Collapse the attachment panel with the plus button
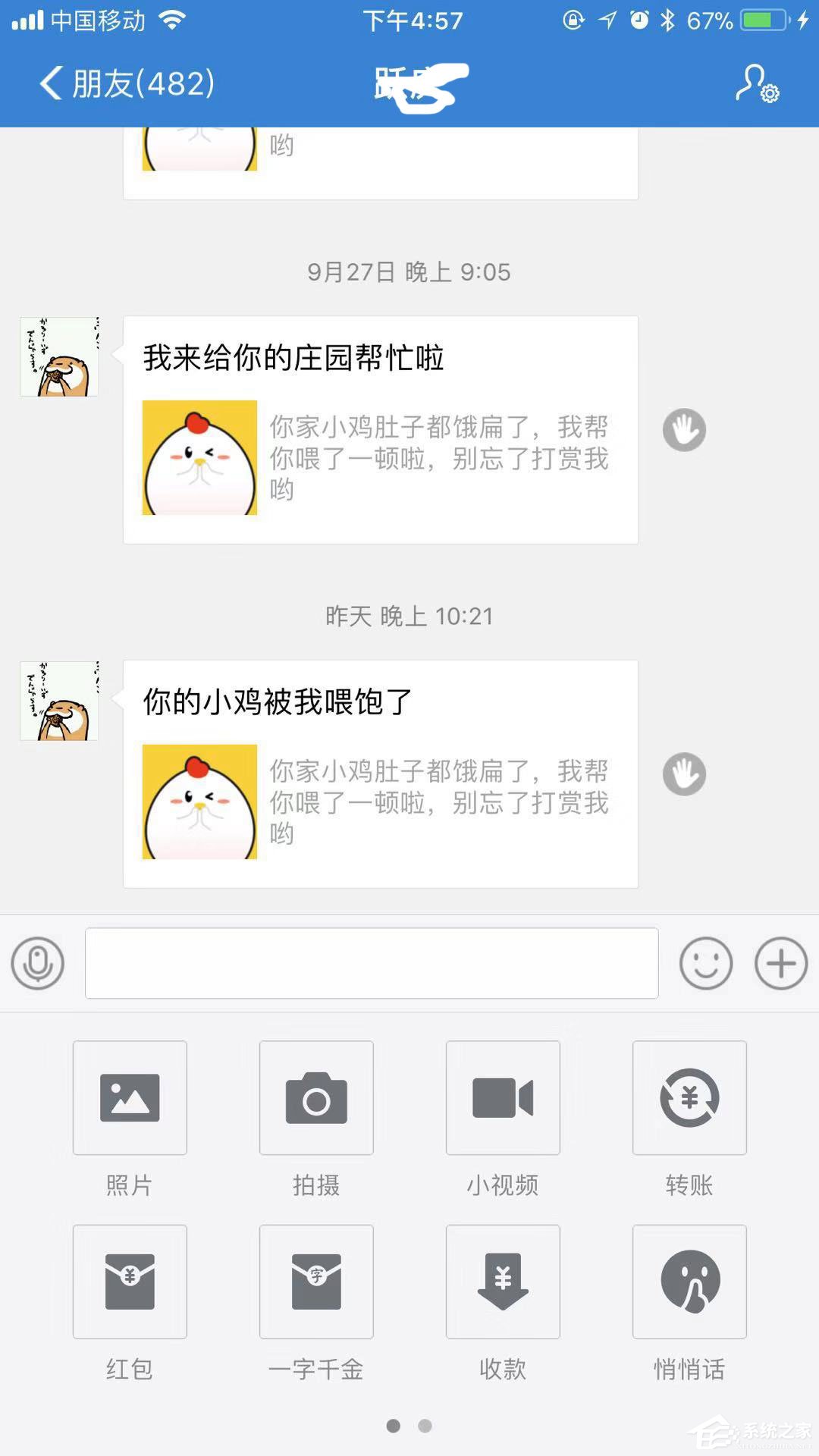 pos(780,964)
